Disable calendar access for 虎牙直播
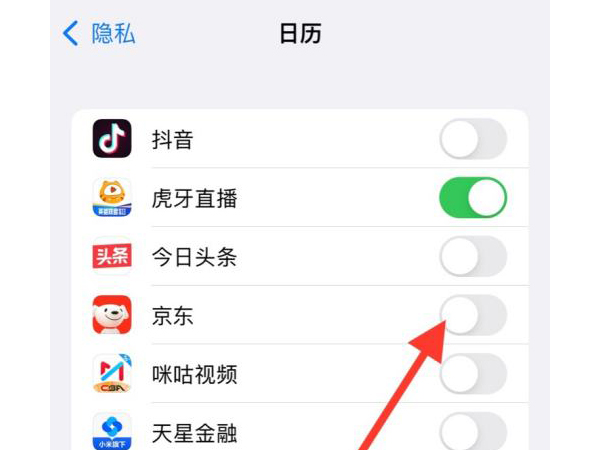The height and width of the screenshot is (450, 600). pos(473,198)
